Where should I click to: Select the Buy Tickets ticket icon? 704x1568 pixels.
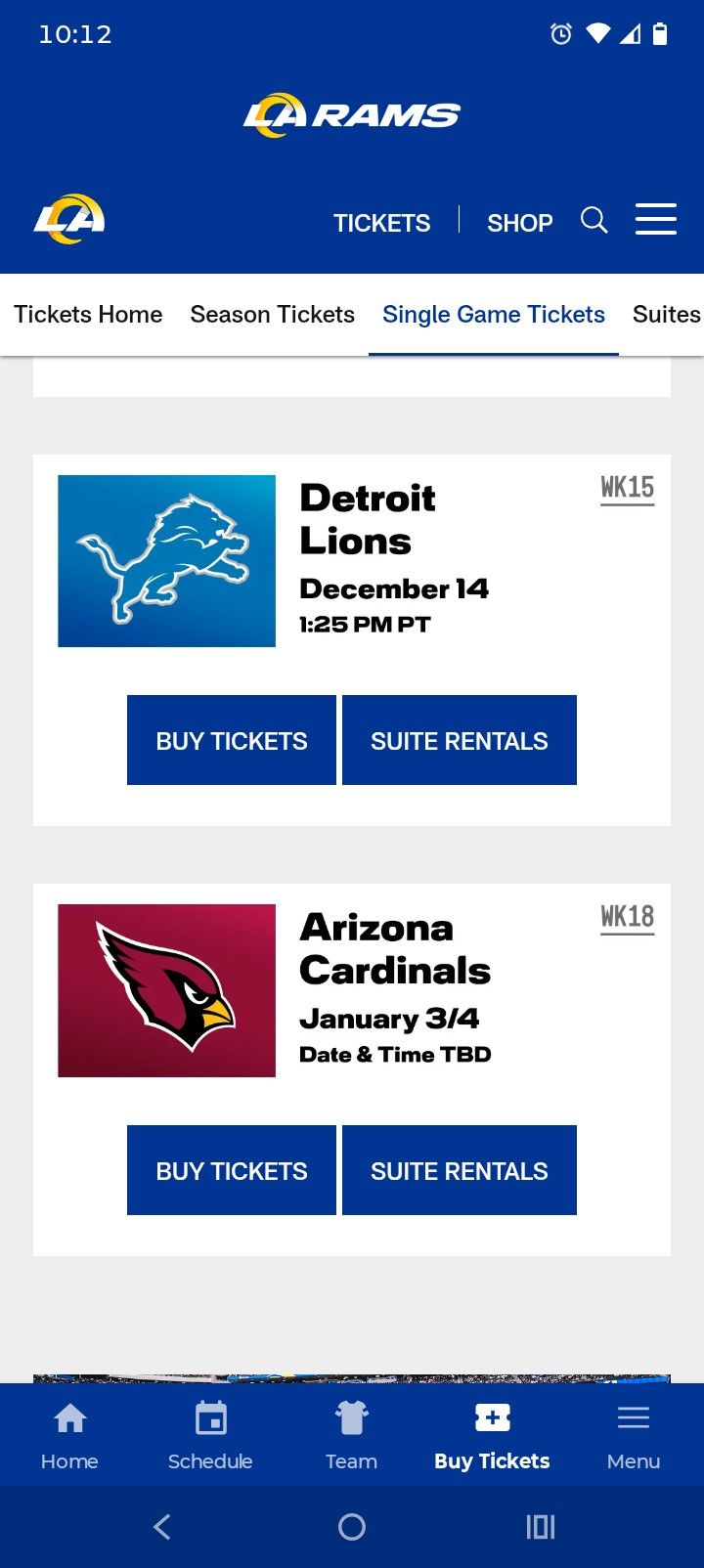coord(492,1435)
